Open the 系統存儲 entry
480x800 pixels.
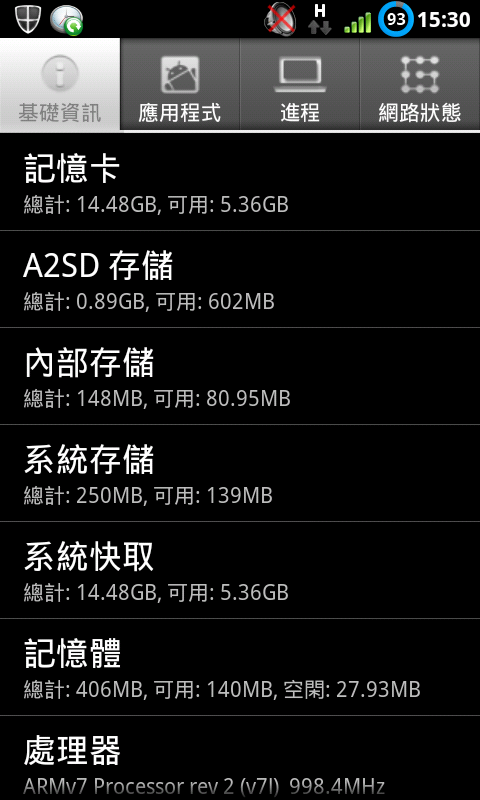click(240, 473)
